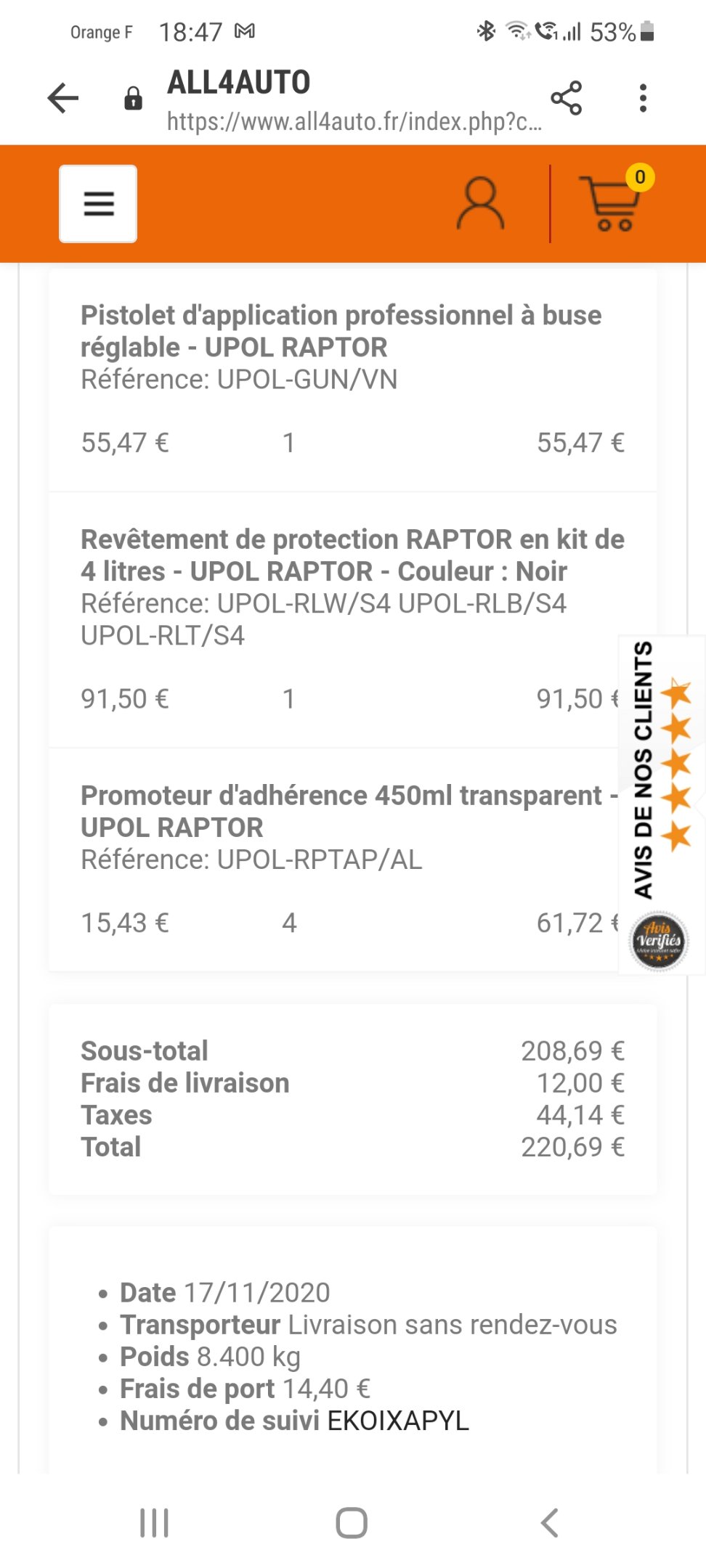
Task: Open the browser overflow menu
Action: [x=643, y=98]
